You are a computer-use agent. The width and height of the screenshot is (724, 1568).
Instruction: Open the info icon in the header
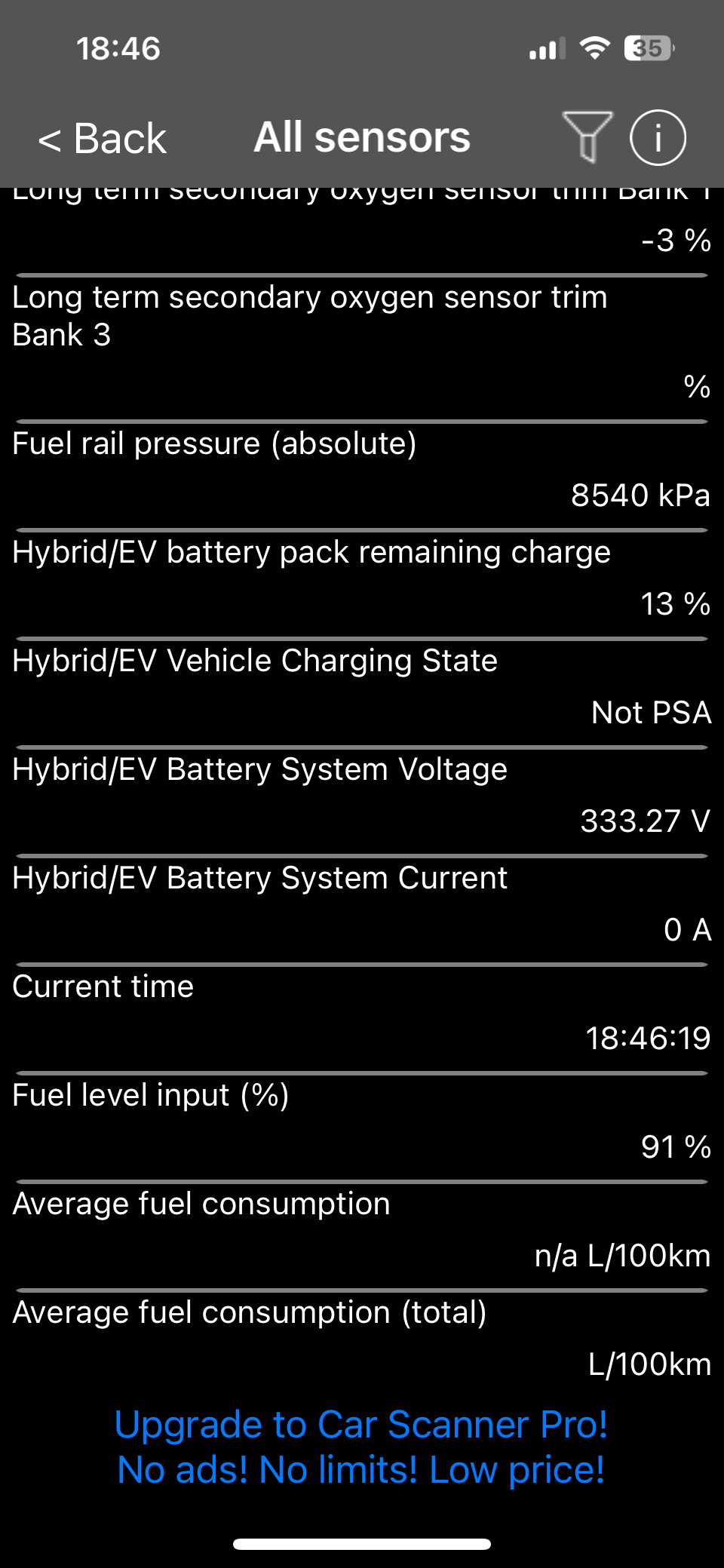(658, 138)
